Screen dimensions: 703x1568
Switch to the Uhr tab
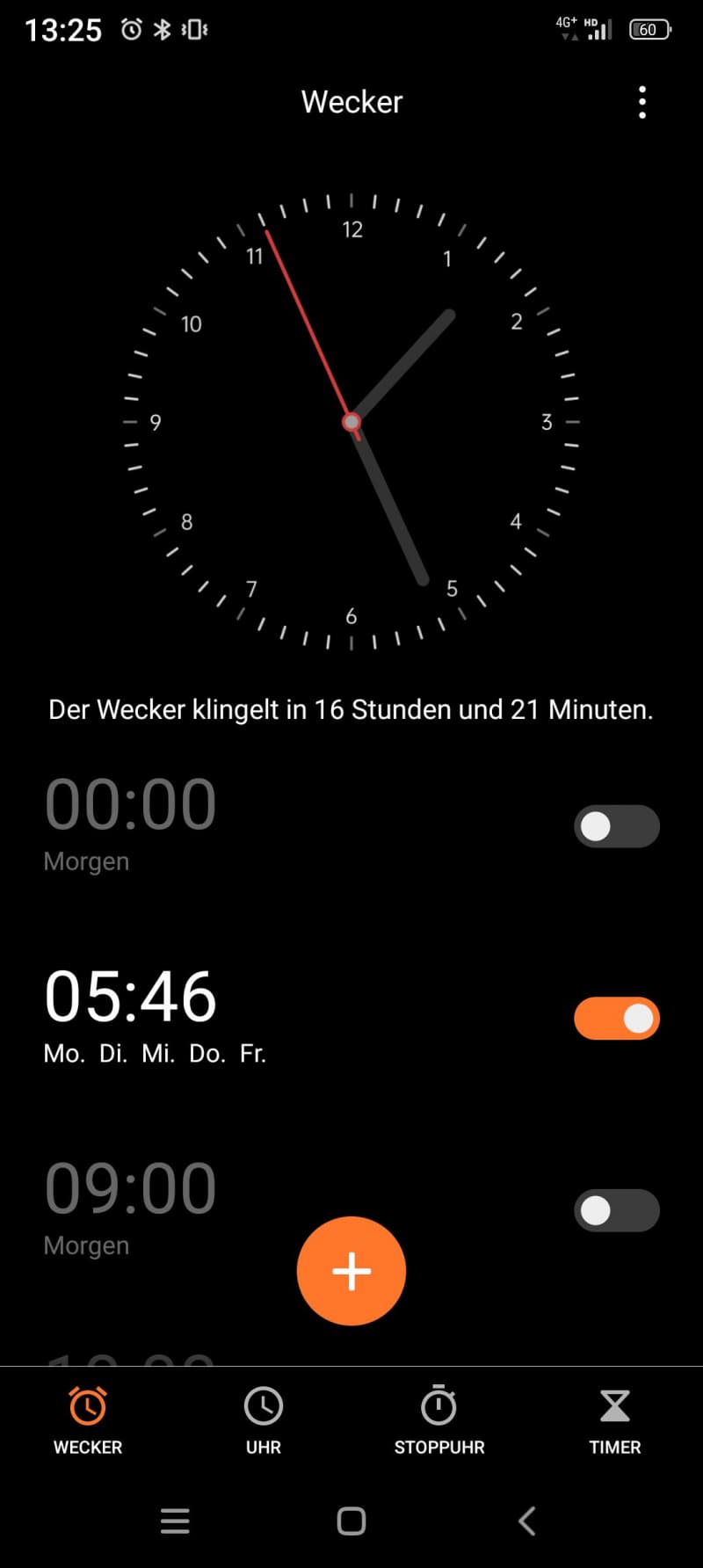264,1421
